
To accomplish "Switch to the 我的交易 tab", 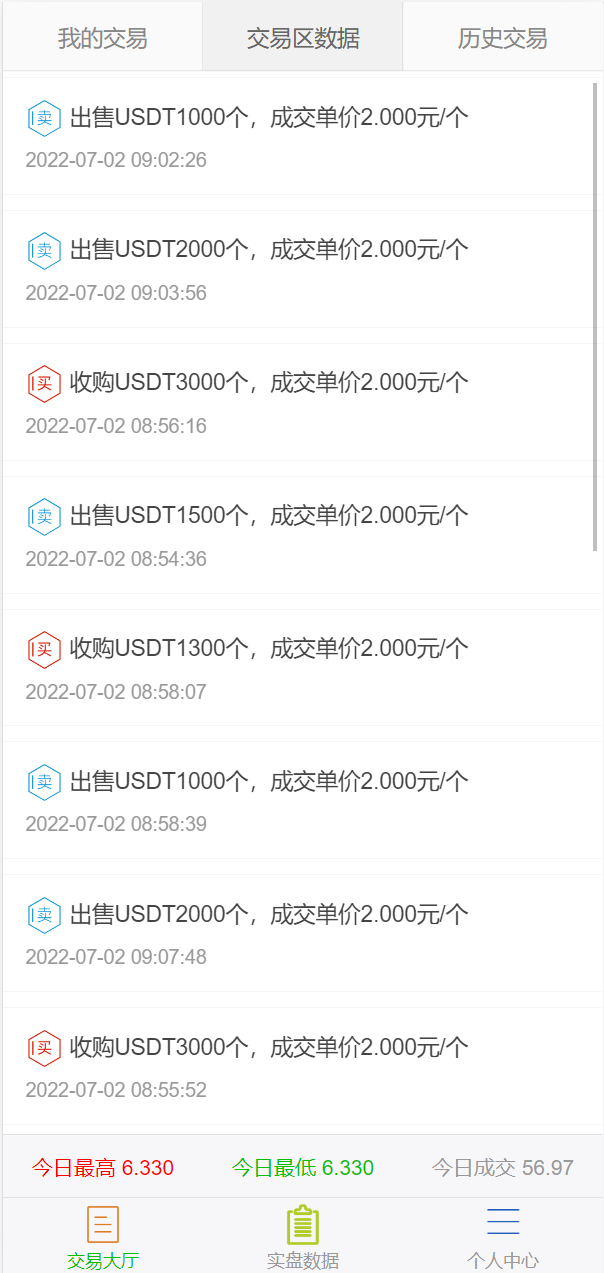I will [x=102, y=38].
